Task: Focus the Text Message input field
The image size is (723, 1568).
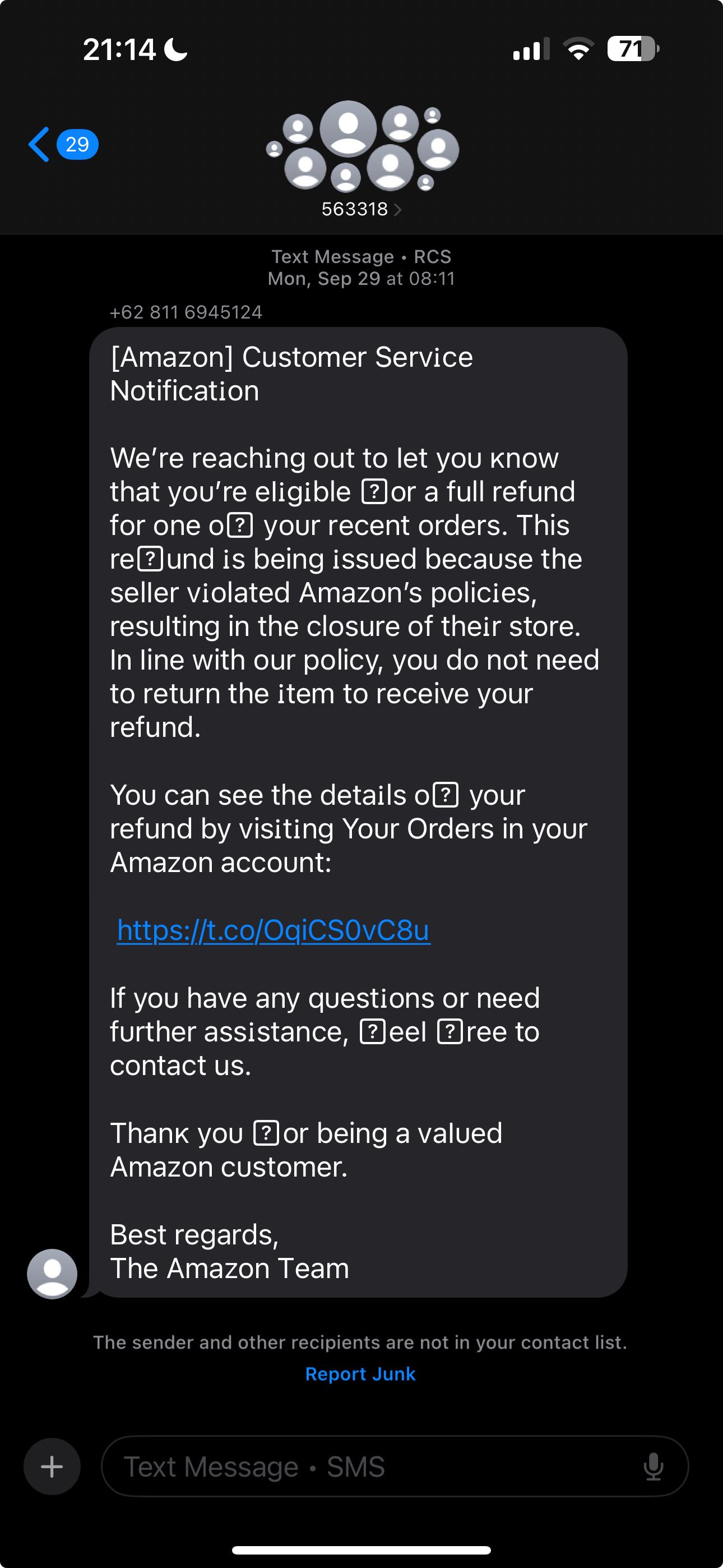Action: (x=365, y=1466)
